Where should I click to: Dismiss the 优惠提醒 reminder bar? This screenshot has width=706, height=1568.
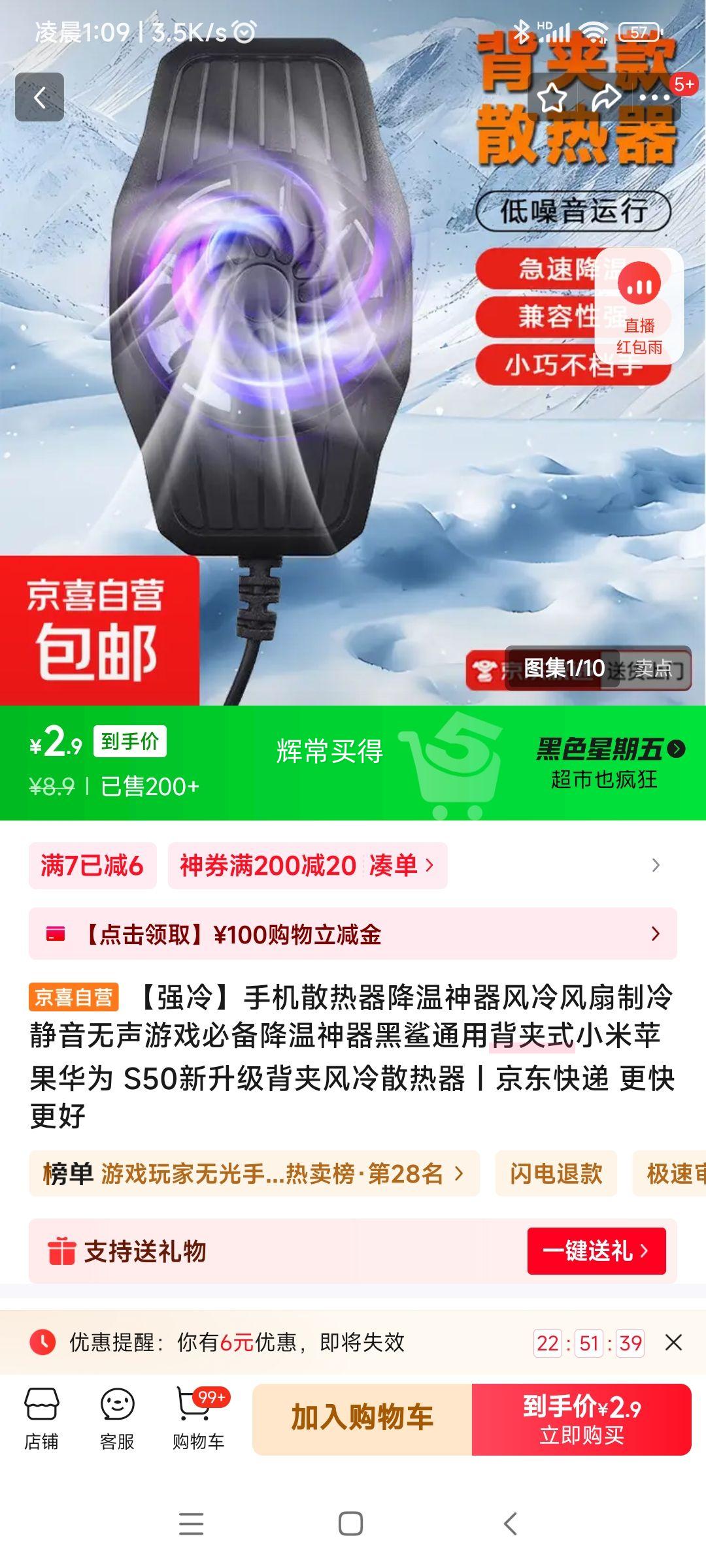(x=673, y=1343)
